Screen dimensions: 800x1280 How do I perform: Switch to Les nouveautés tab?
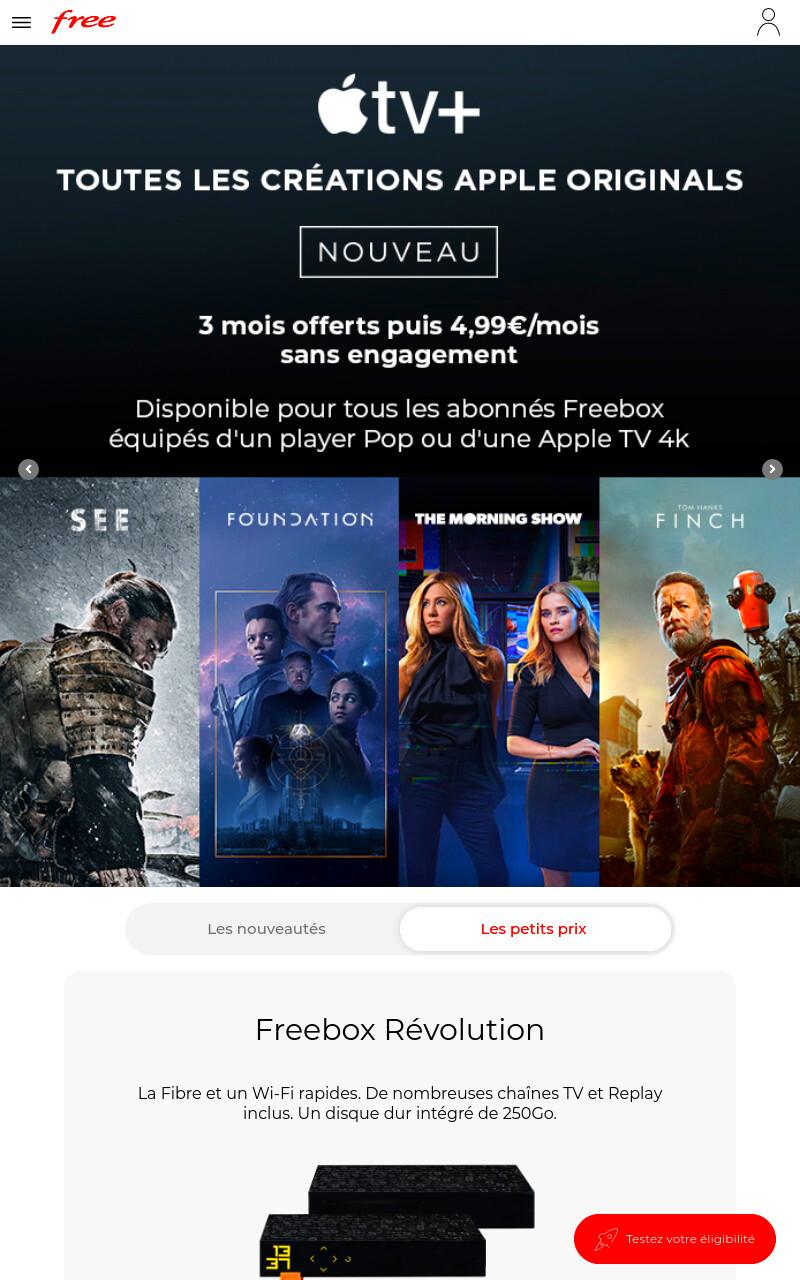coord(266,929)
